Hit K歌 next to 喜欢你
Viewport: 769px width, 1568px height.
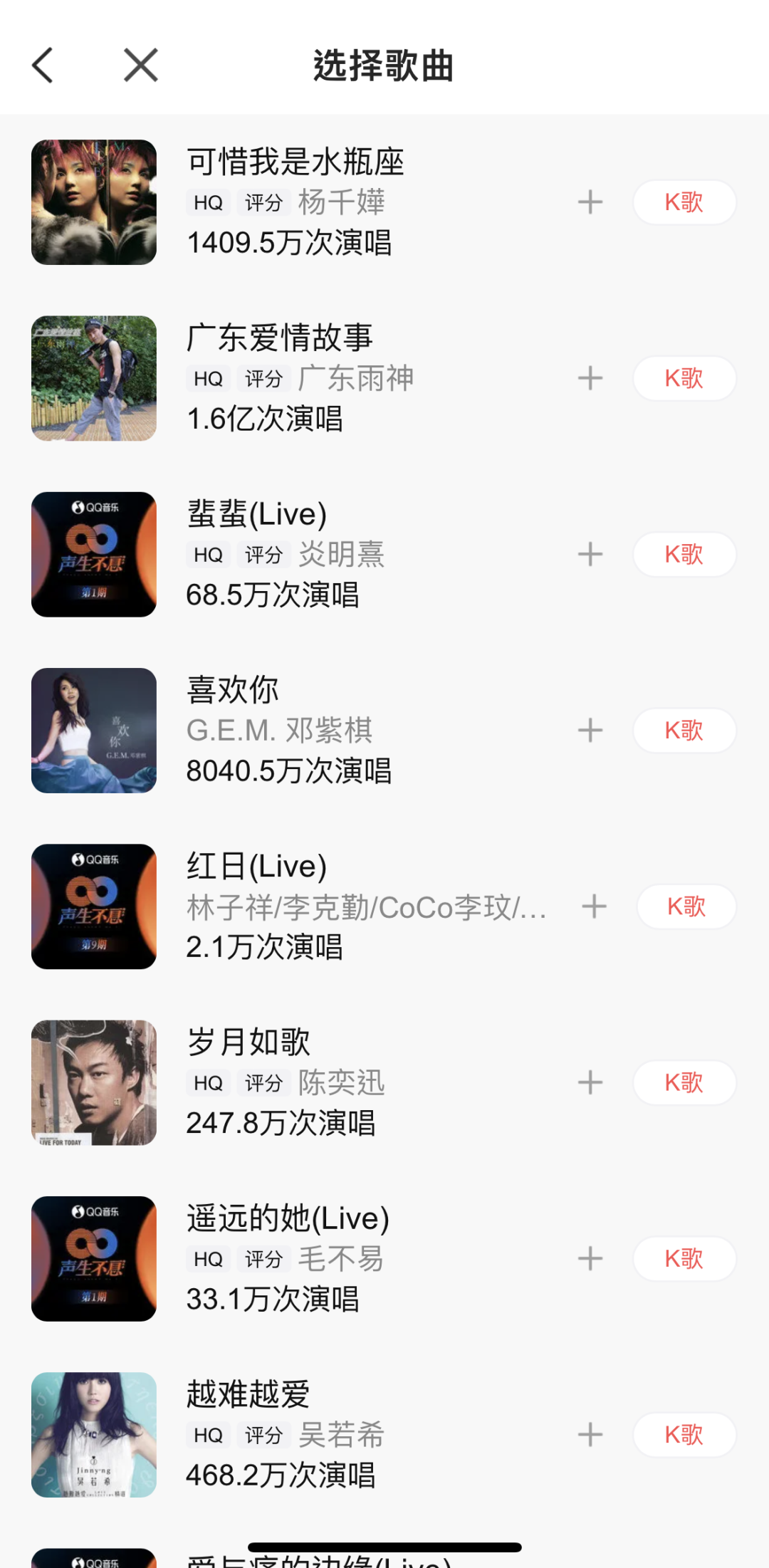pyautogui.click(x=684, y=731)
